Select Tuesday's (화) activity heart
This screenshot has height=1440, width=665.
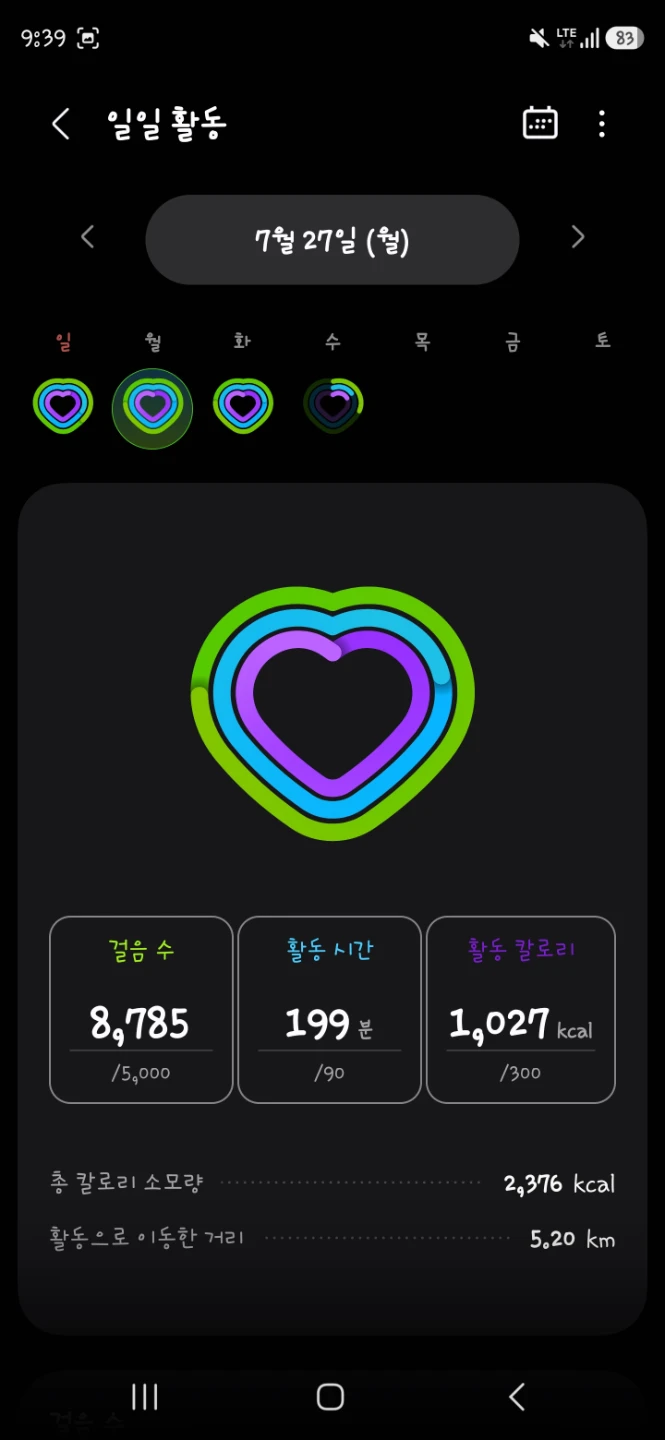[242, 405]
